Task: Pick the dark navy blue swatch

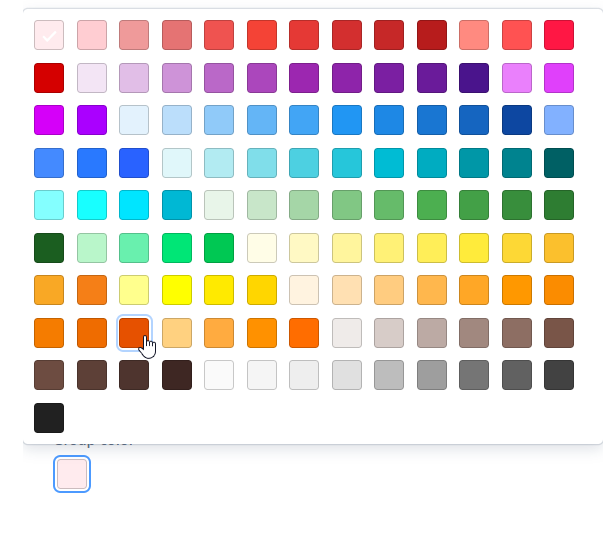Action: 517,120
